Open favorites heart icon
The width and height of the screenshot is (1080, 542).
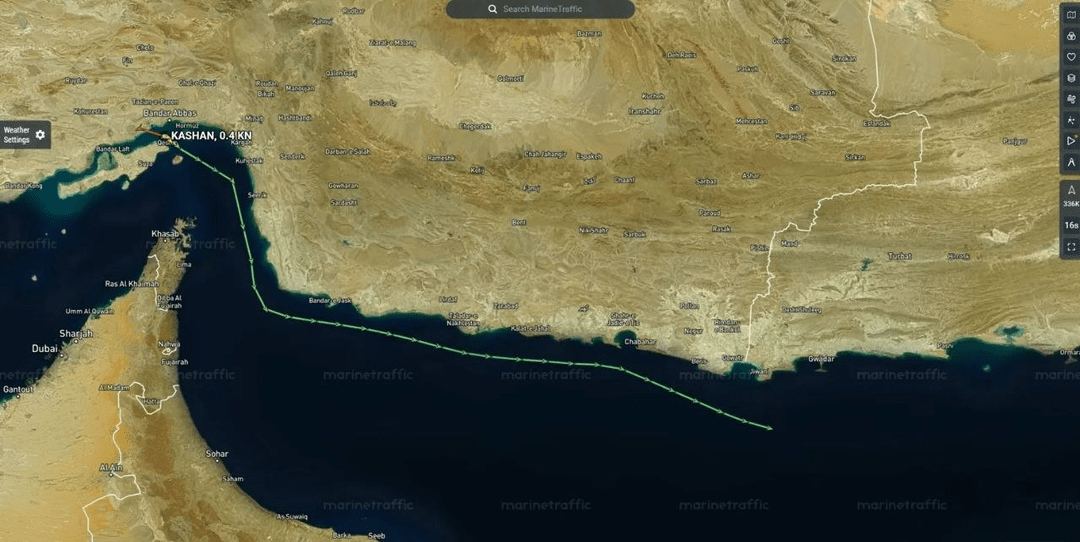1071,56
